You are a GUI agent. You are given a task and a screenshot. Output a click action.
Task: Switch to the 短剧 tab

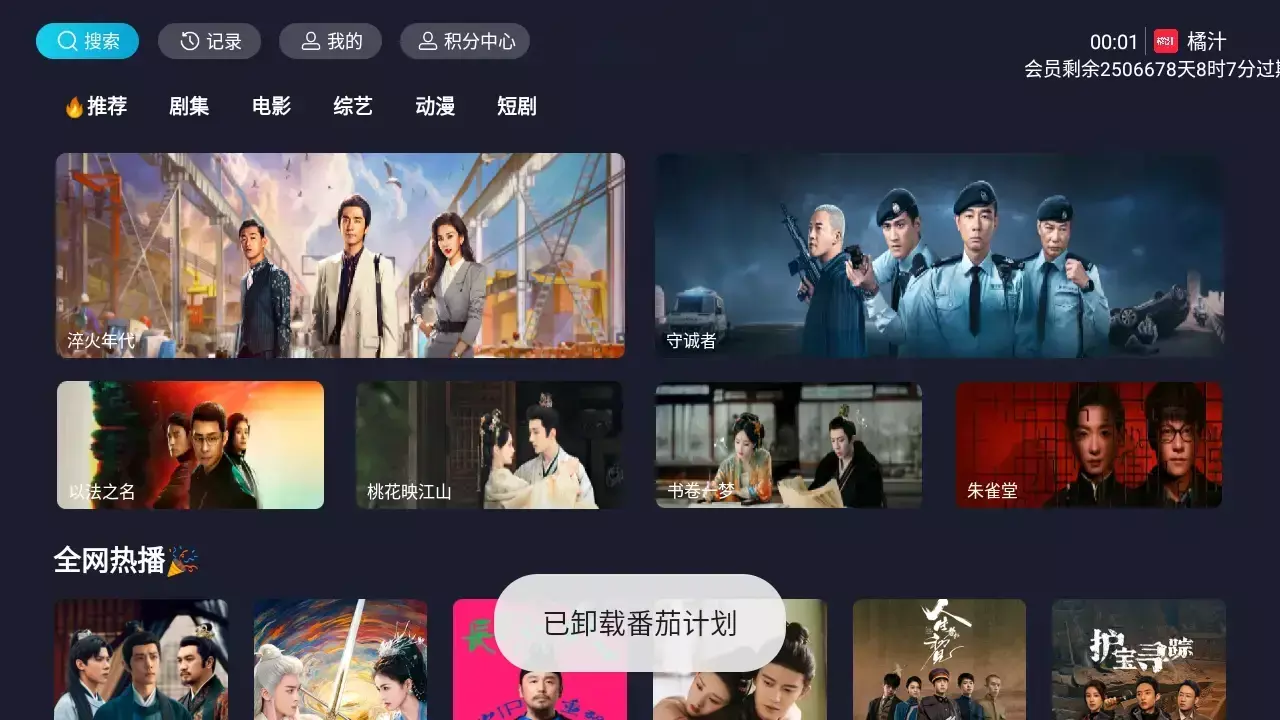[517, 106]
